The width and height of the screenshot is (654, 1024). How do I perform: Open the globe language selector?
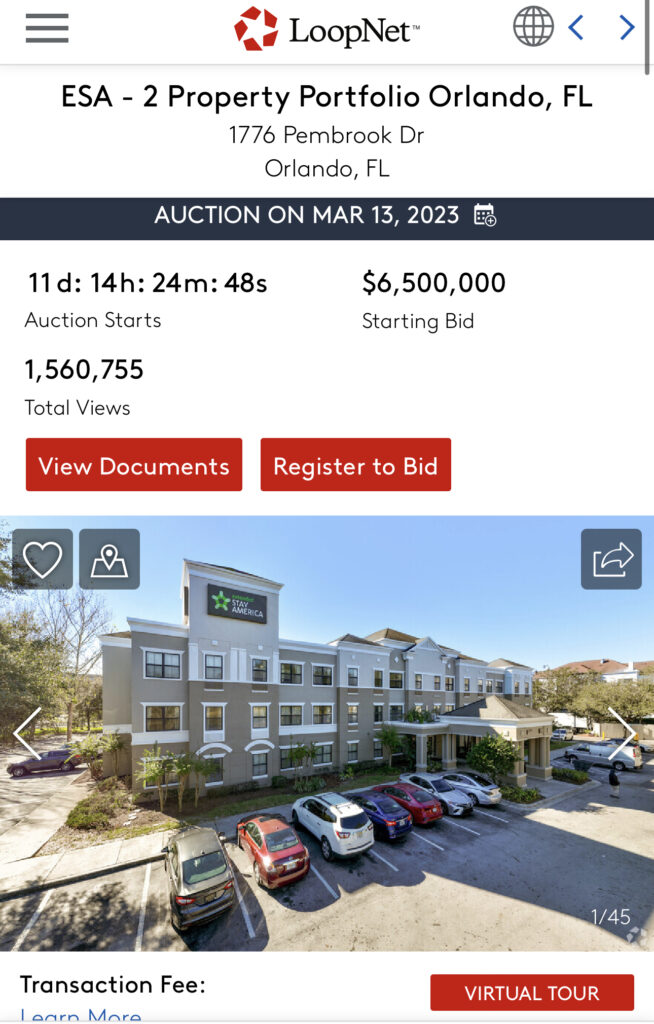533,27
